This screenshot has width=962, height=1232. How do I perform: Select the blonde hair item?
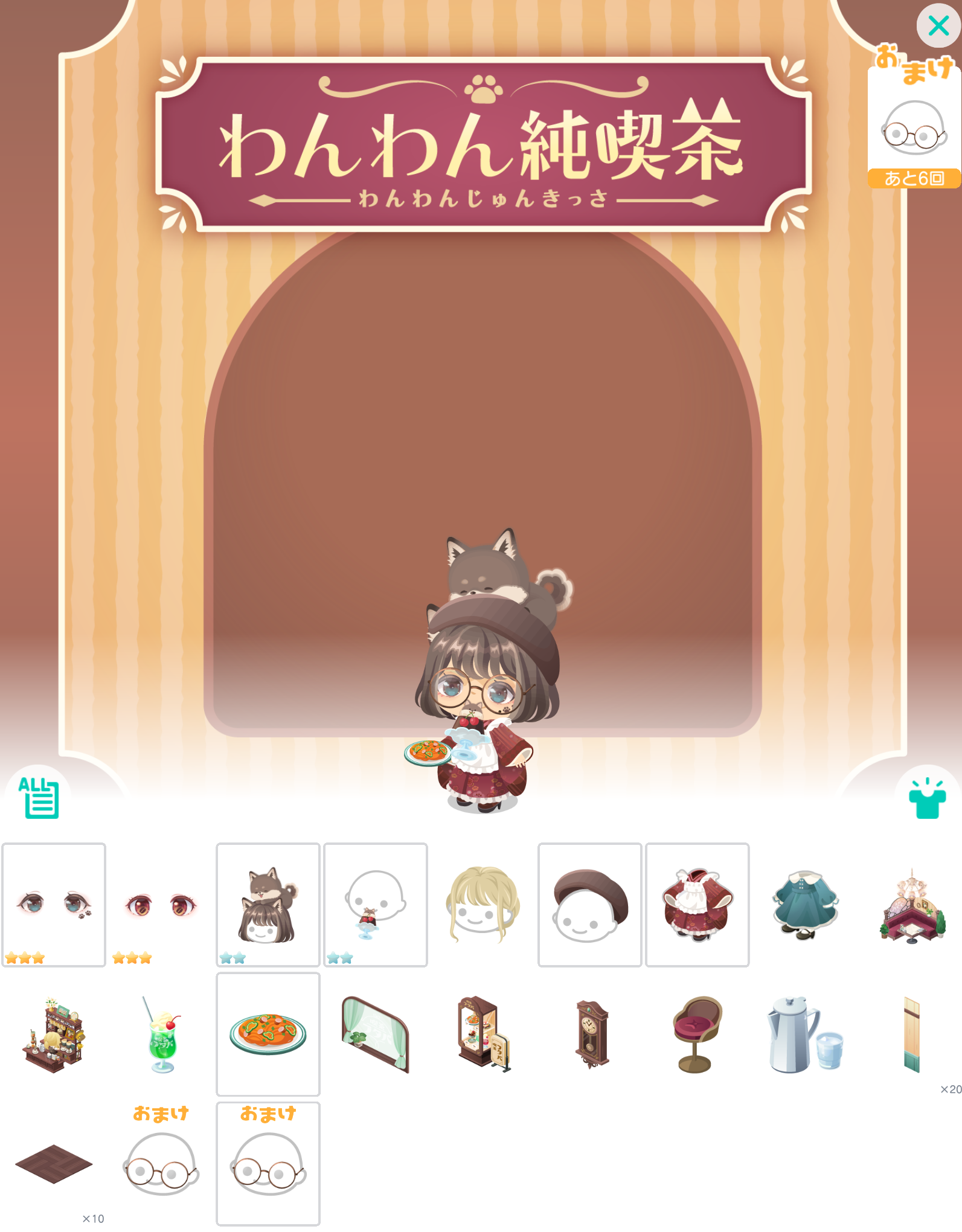pos(482,904)
